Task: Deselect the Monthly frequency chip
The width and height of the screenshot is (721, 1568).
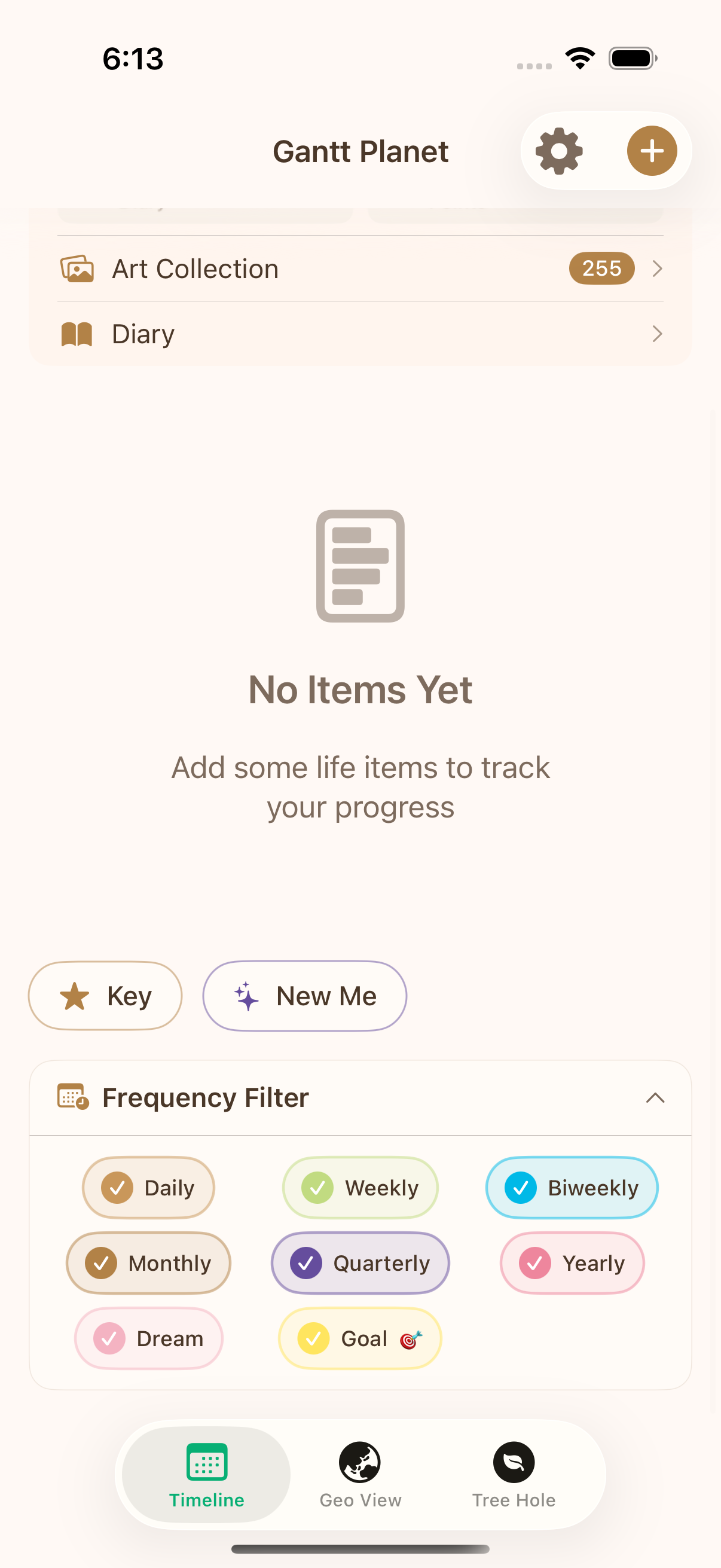Action: 148,1263
